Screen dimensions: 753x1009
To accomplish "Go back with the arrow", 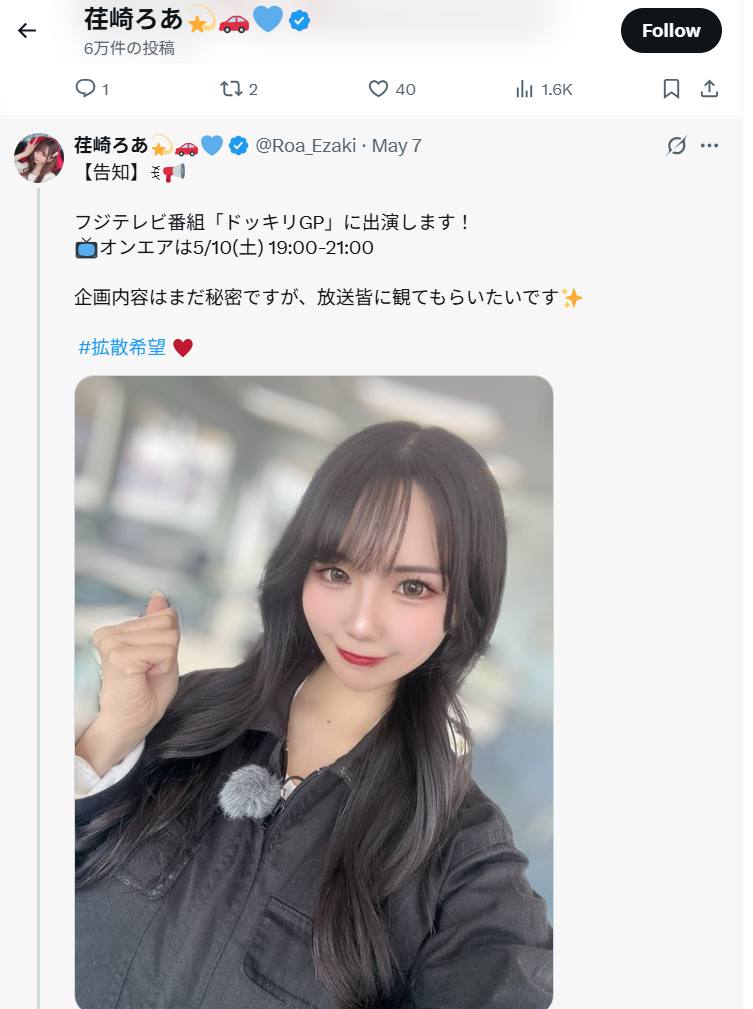I will [27, 30].
